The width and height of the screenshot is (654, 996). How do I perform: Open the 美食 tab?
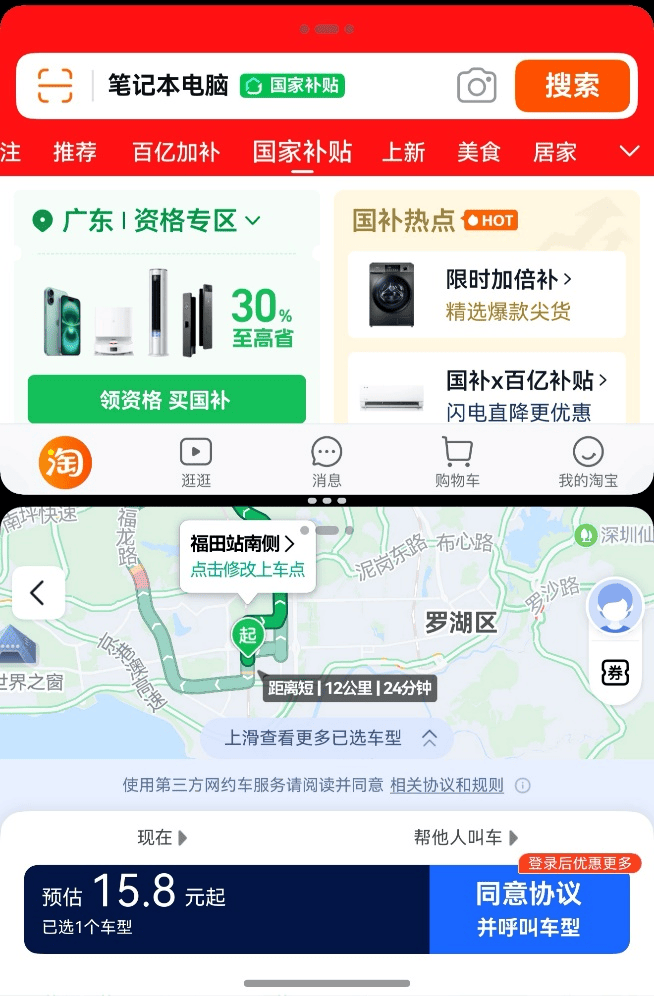click(479, 152)
